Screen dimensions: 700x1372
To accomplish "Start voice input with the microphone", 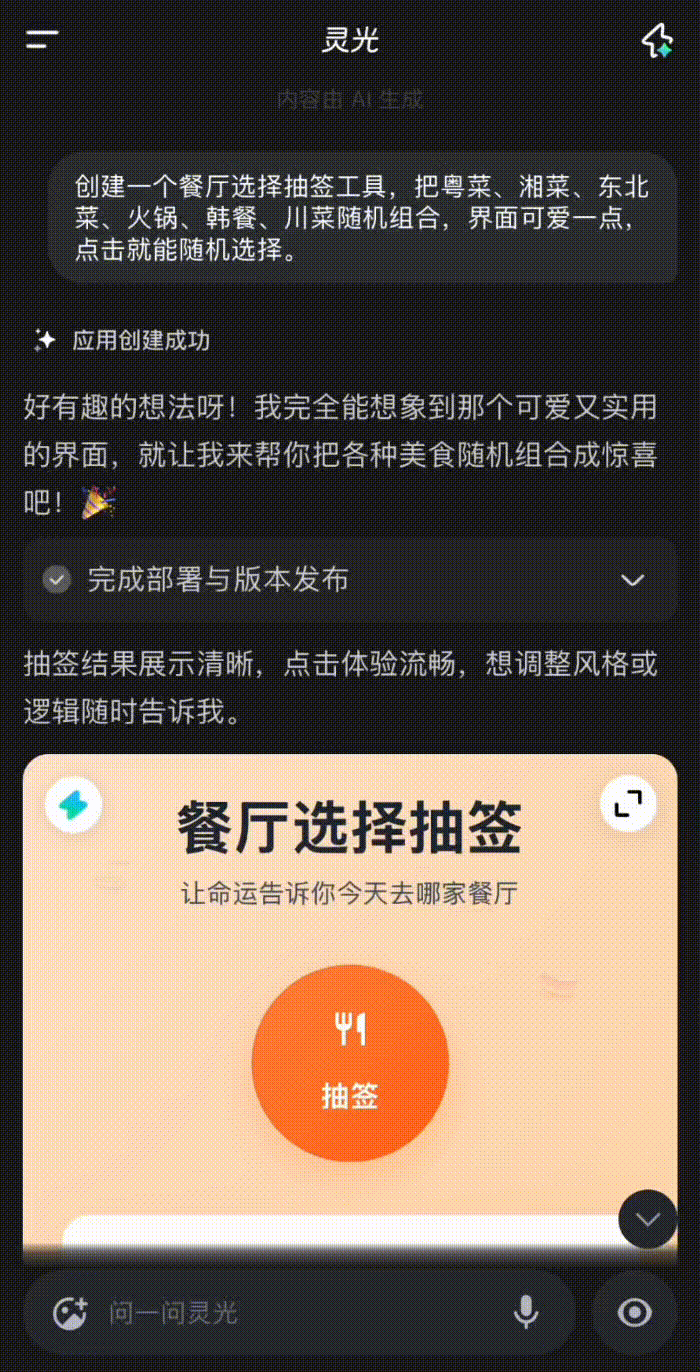I will pyautogui.click(x=526, y=1313).
